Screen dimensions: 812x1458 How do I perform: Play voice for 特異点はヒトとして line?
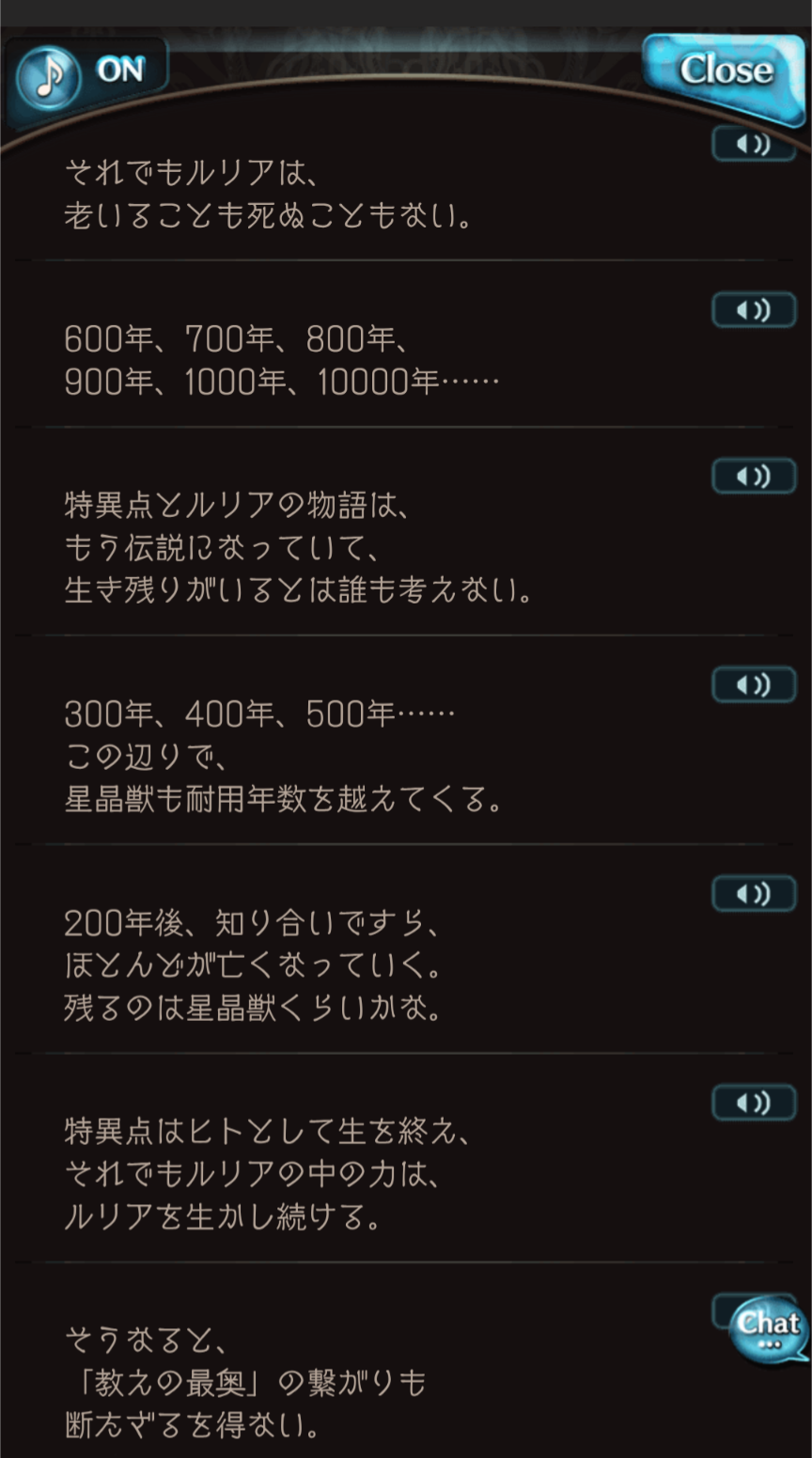pos(753,1102)
